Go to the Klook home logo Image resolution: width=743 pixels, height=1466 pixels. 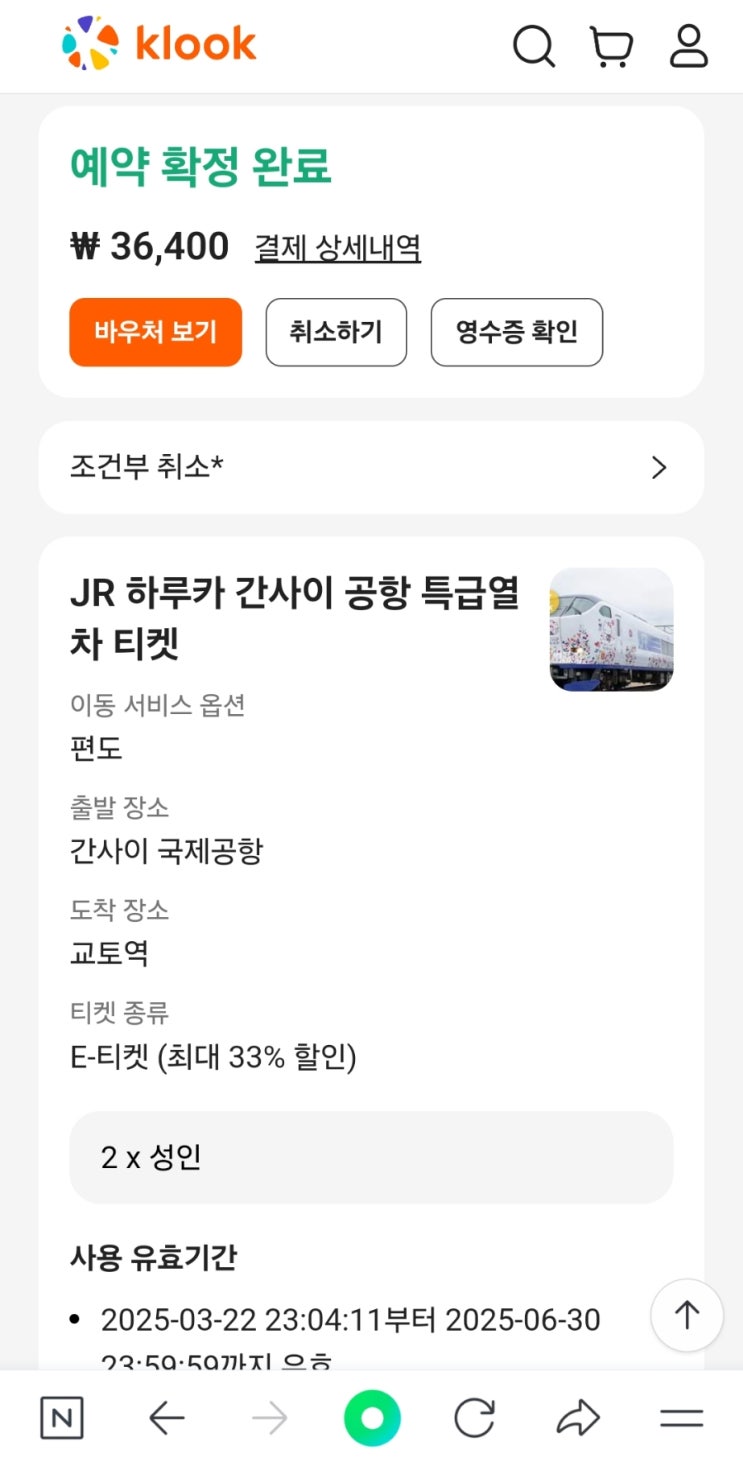point(159,44)
